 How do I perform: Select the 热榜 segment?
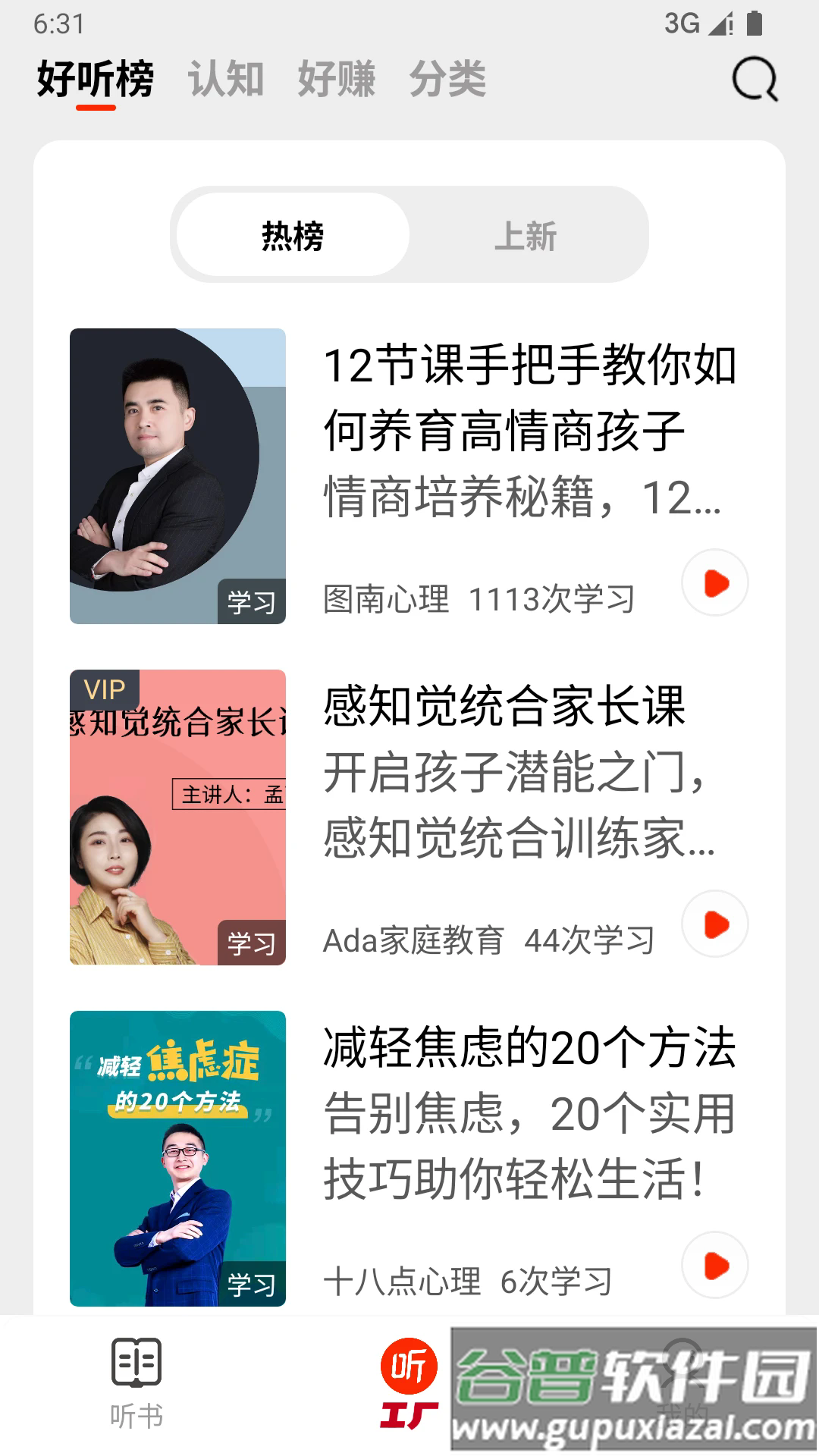293,236
